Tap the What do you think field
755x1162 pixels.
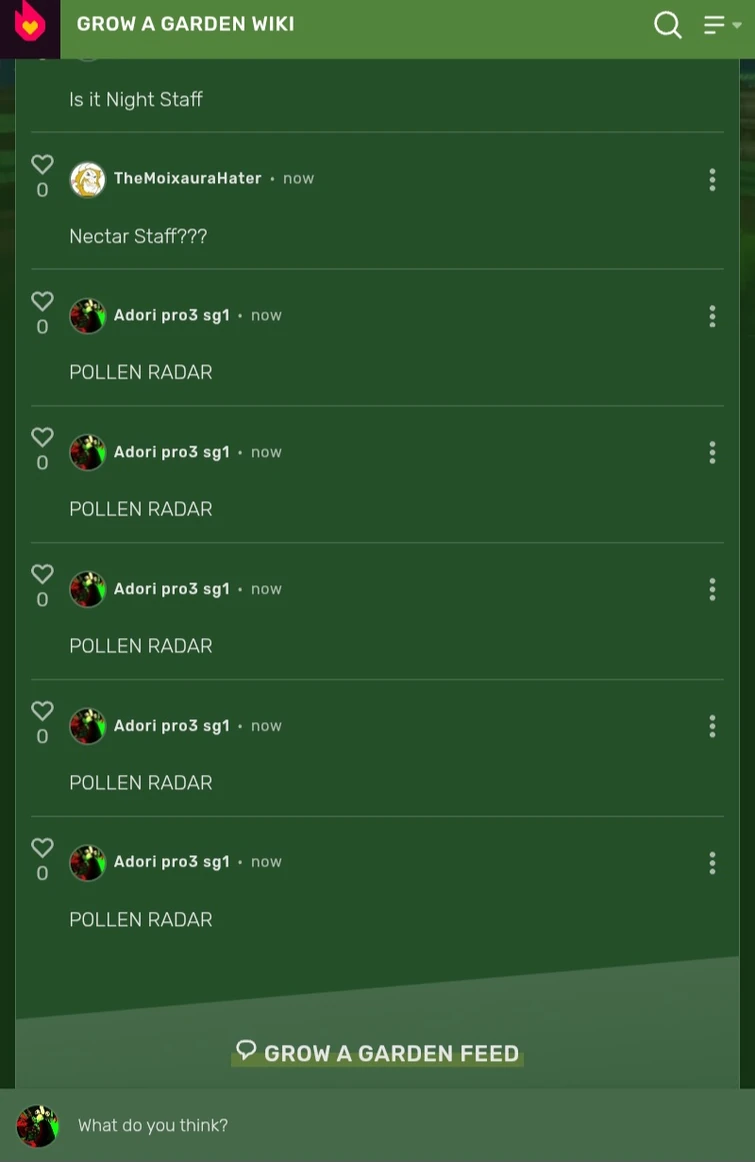[x=400, y=1126]
